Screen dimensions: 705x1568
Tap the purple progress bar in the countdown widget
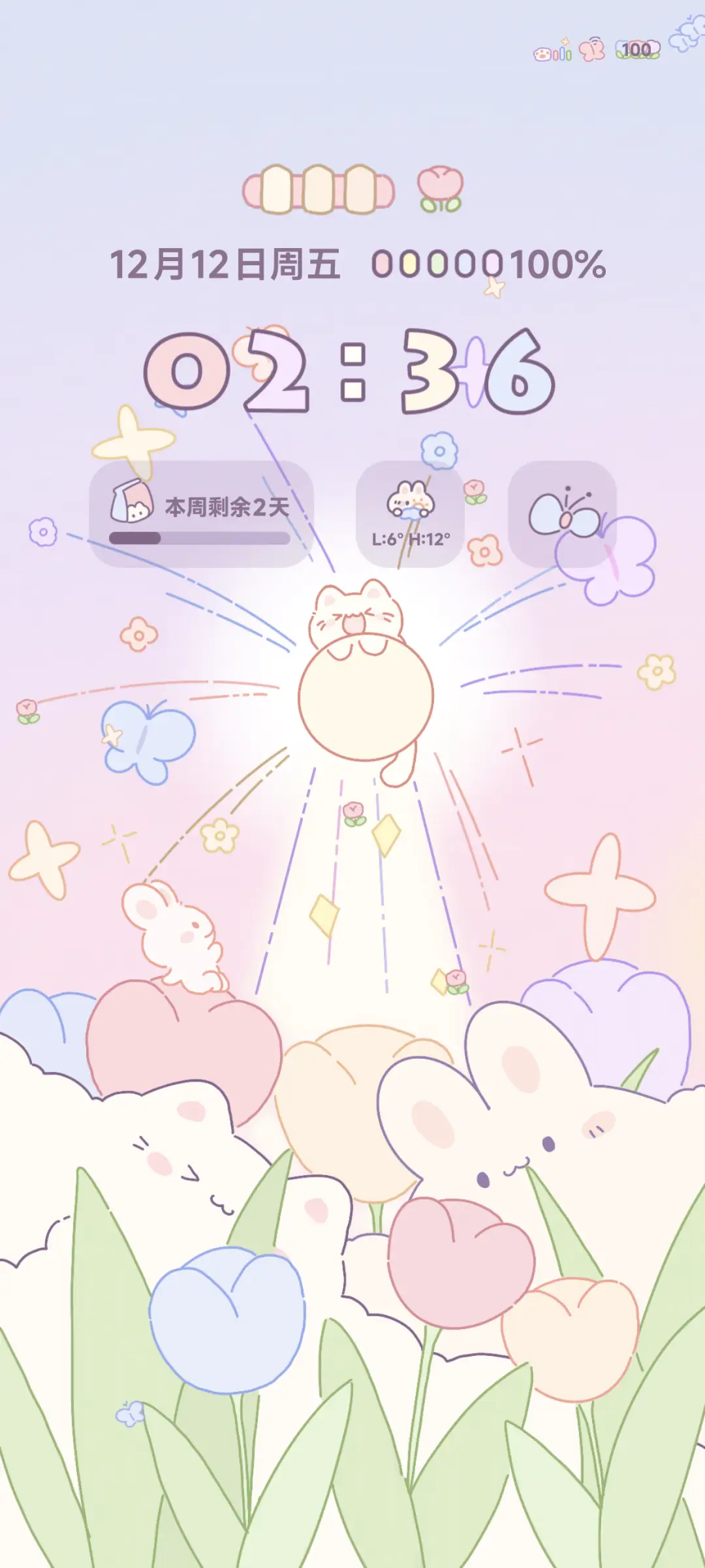tap(199, 537)
